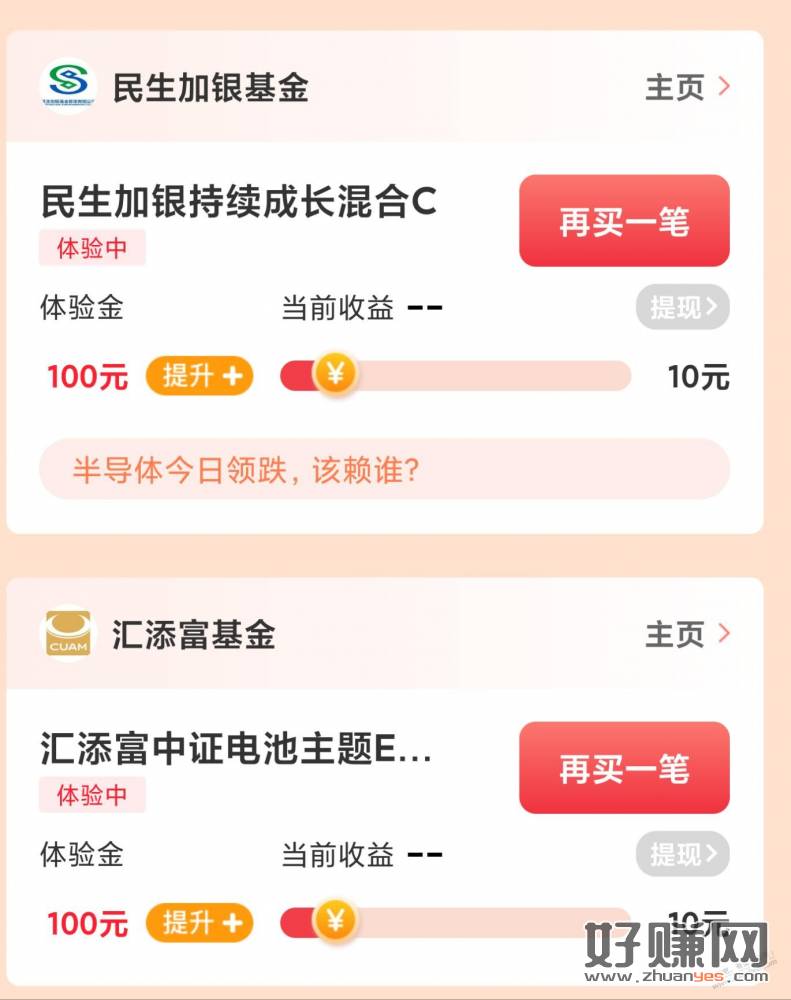The height and width of the screenshot is (1000, 791).
Task: Open 民生加银持续成长混合C fund details
Action: 239,202
